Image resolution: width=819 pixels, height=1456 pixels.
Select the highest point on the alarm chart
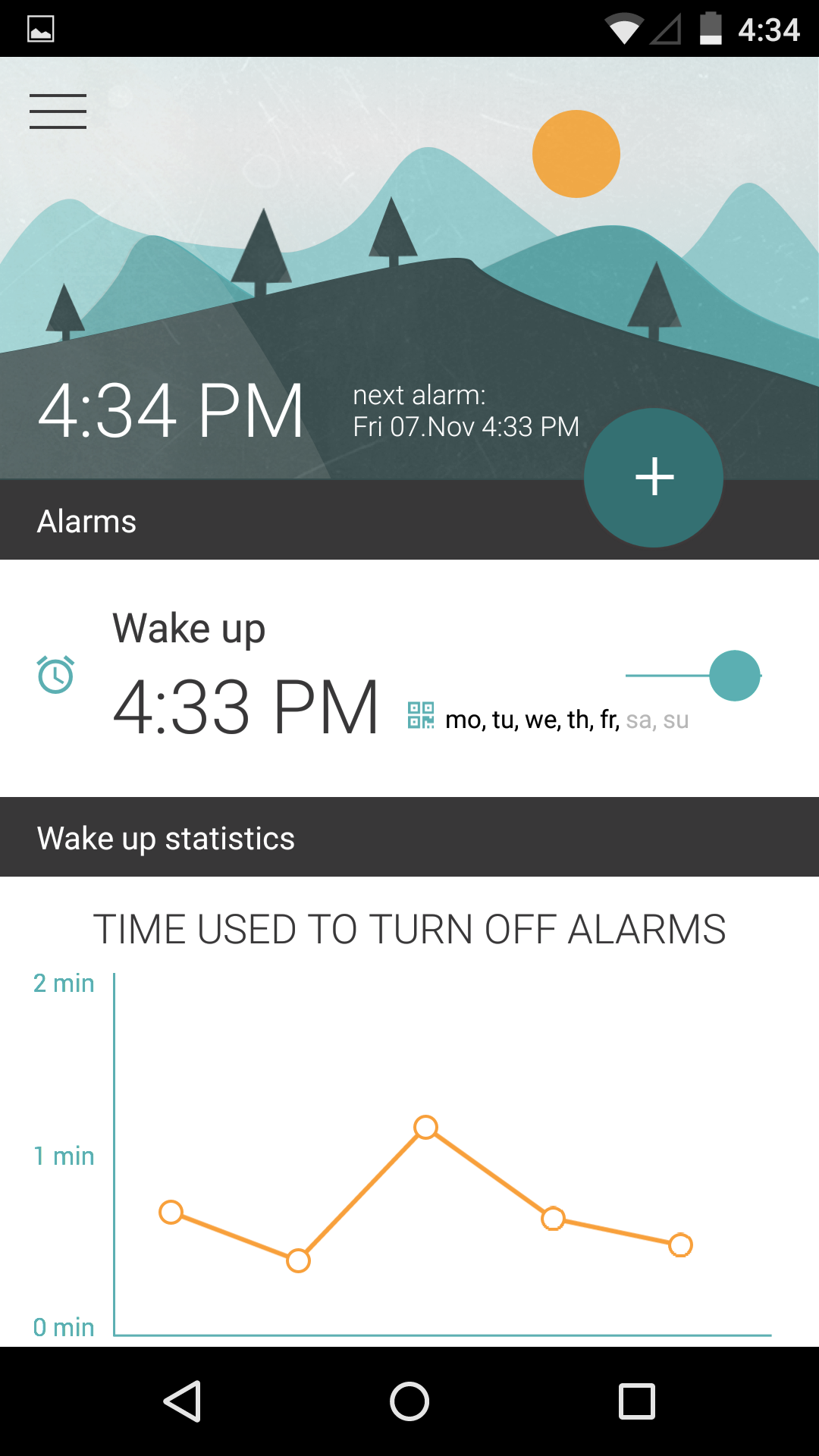pos(425,1128)
